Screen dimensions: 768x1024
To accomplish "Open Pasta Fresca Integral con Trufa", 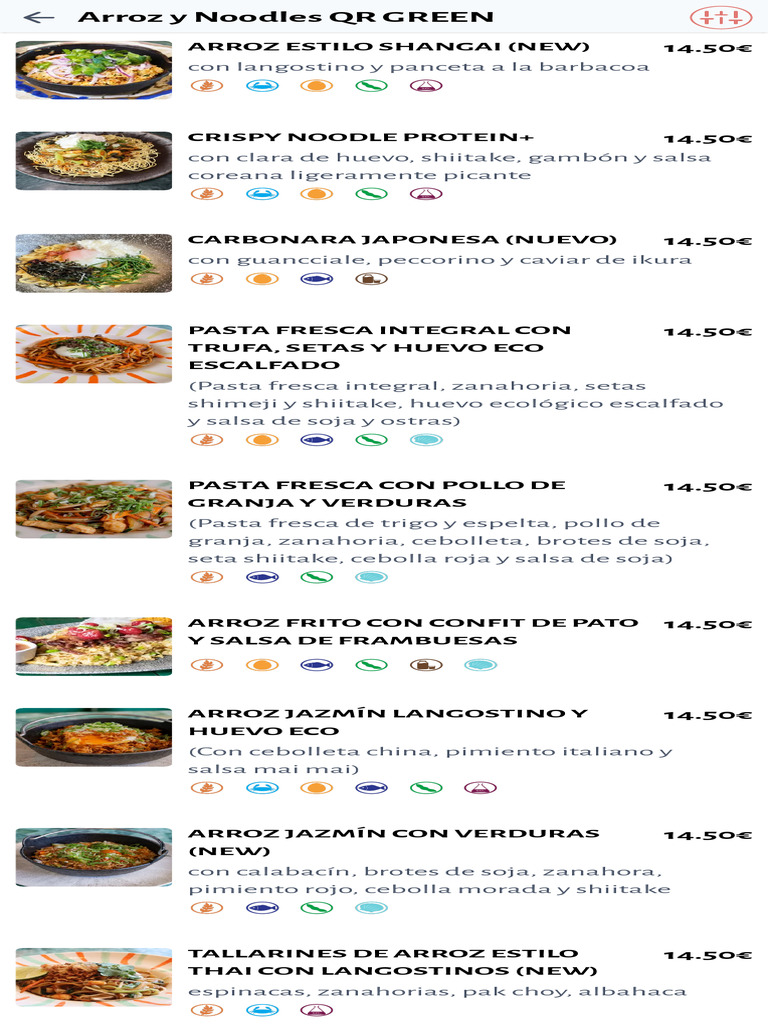I will 384,385.
